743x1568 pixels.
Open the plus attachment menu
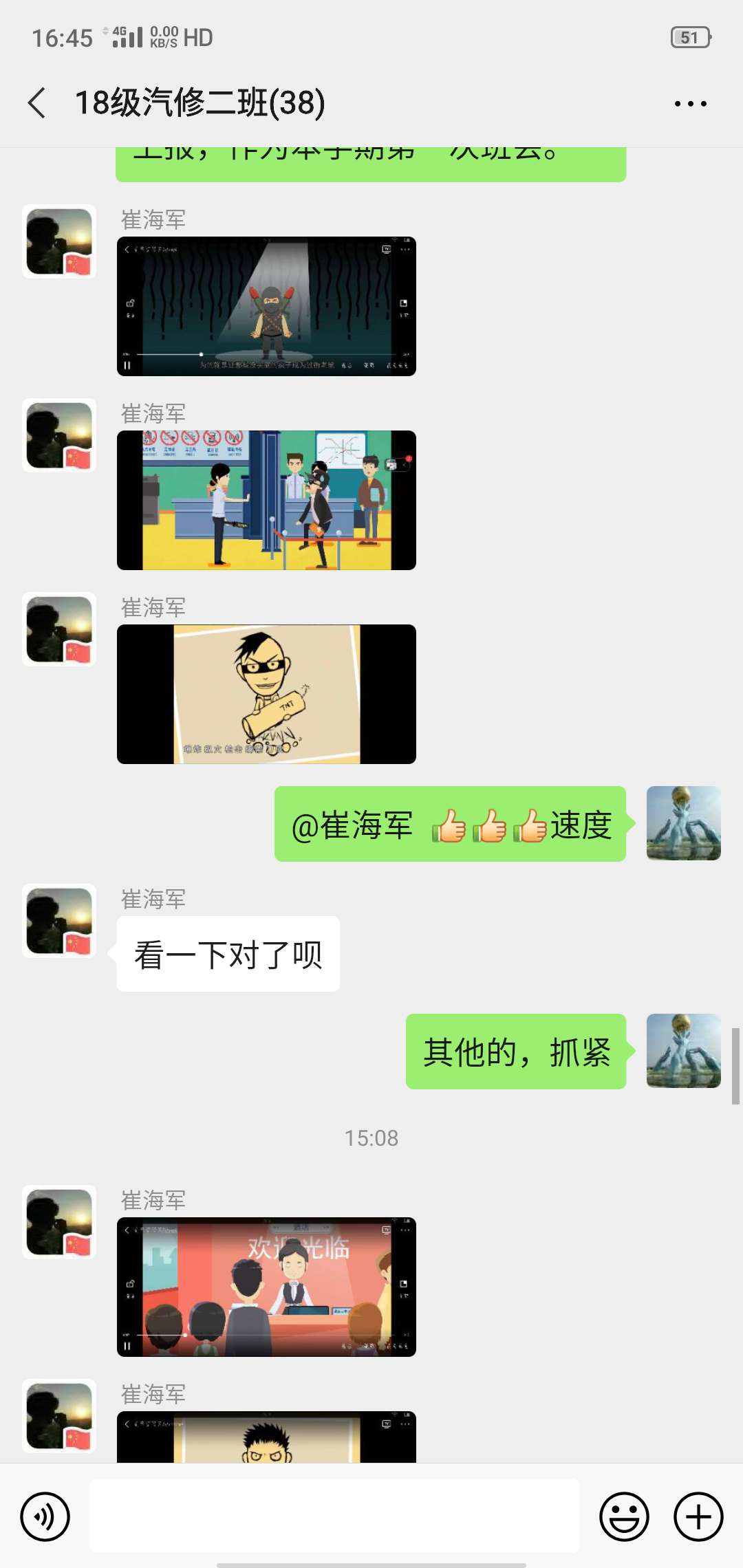tap(698, 1516)
